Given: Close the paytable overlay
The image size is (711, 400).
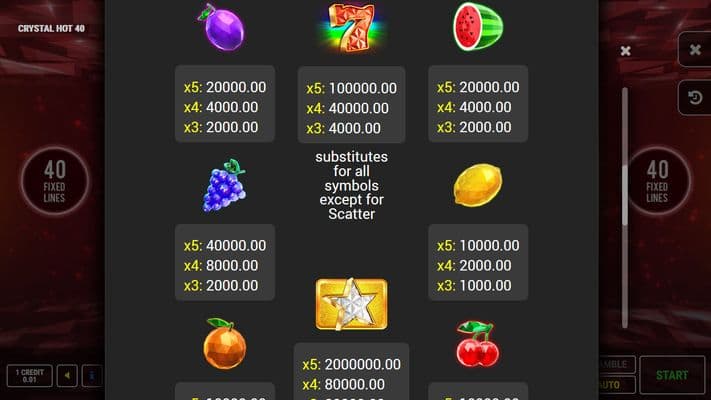Looking at the screenshot, I should click(x=625, y=51).
